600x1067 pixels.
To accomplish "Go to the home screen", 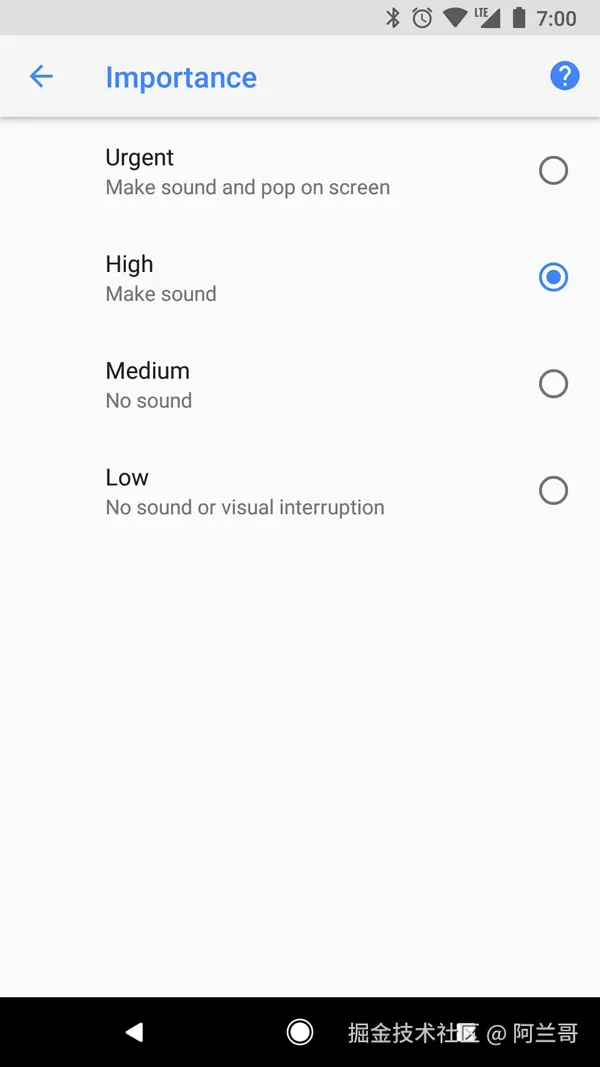I will 300,1032.
